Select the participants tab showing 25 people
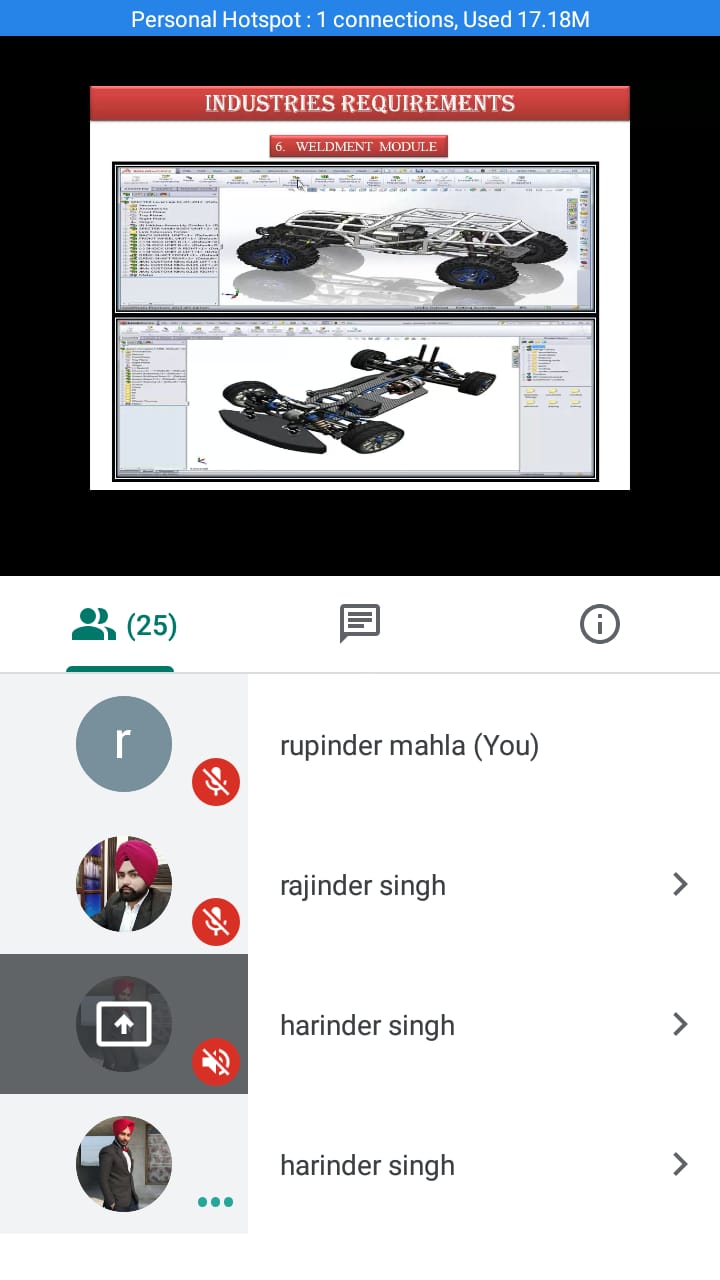Image resolution: width=720 pixels, height=1280 pixels. [x=122, y=626]
